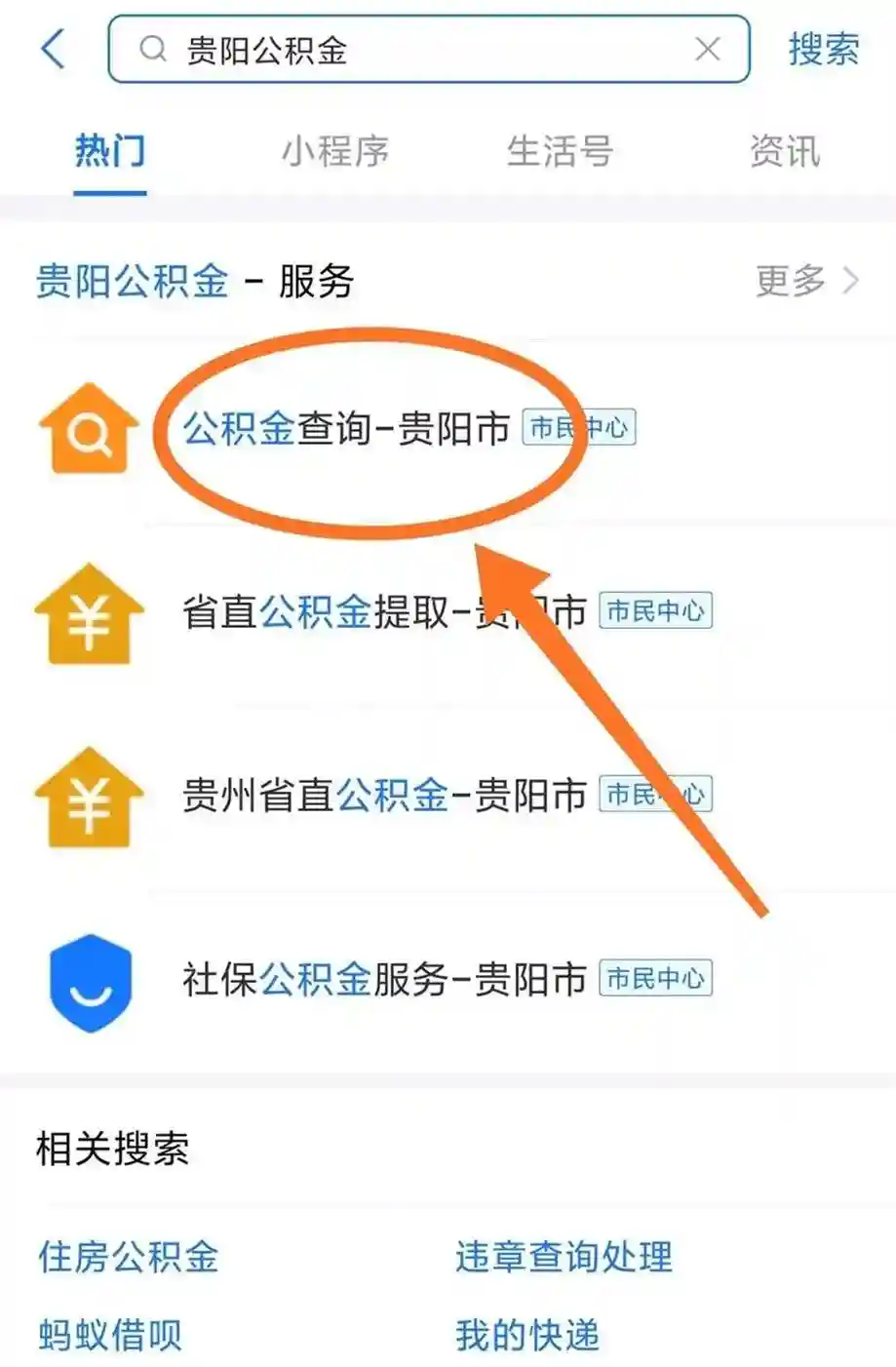Go back with the arrow icon
Screen dimensions: 896x1367
(54, 49)
